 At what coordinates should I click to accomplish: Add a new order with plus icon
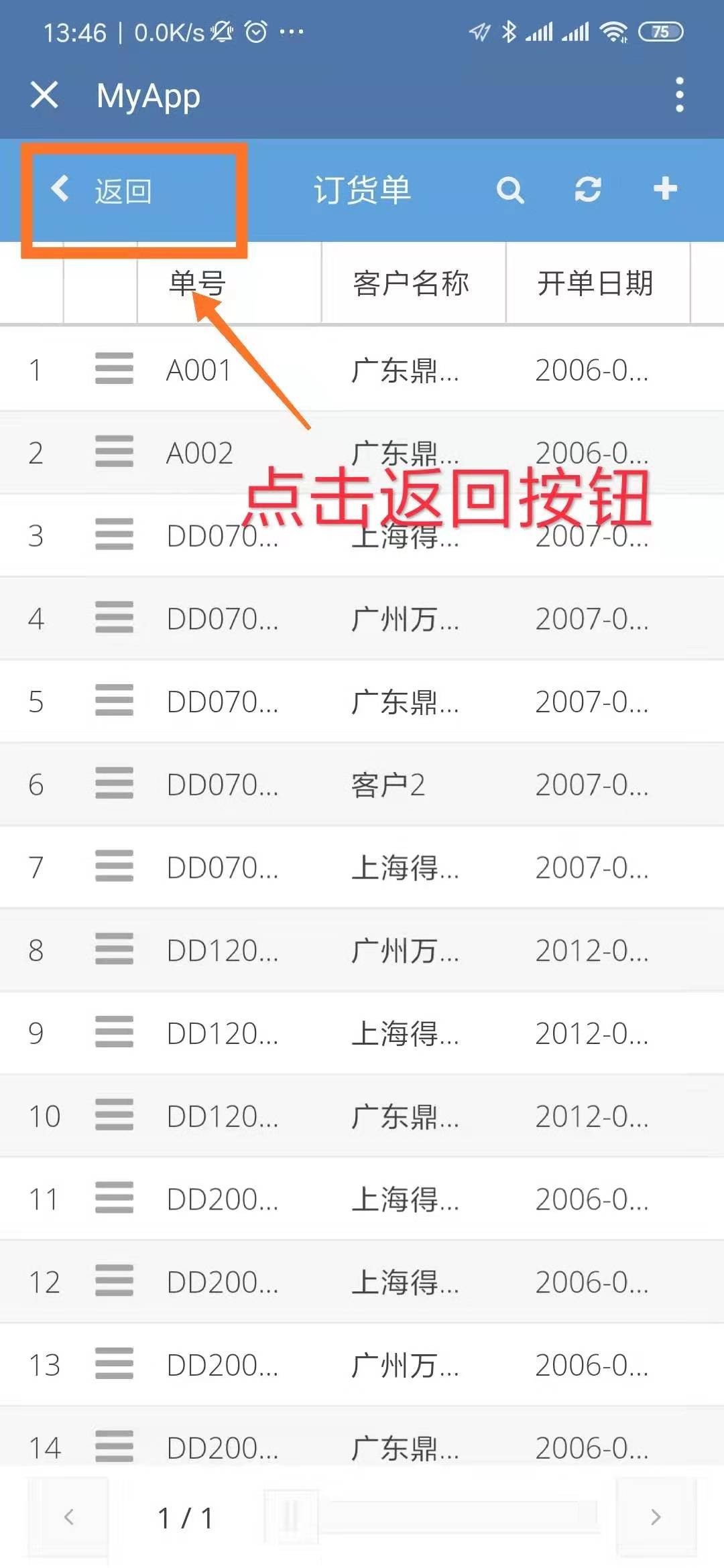[665, 189]
